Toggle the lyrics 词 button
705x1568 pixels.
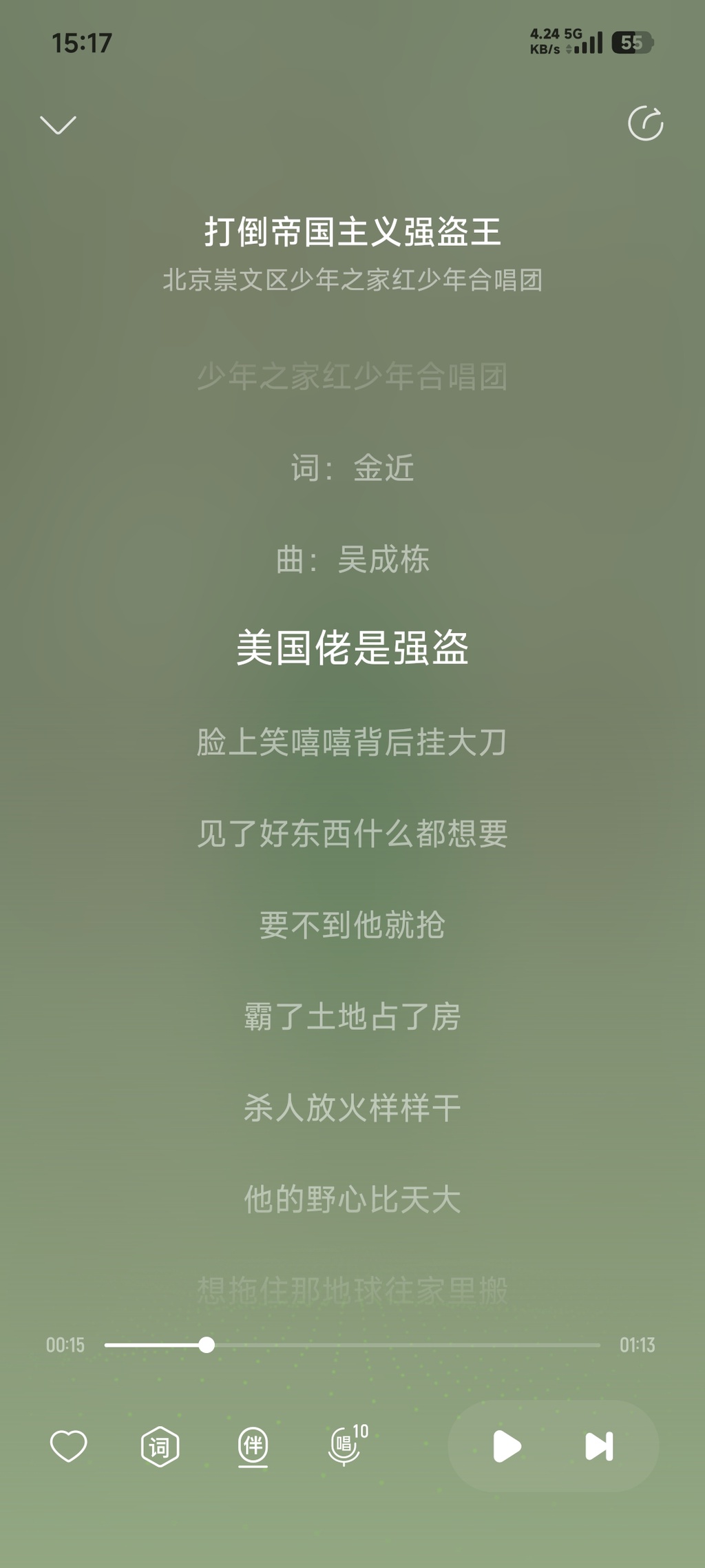(x=160, y=1446)
